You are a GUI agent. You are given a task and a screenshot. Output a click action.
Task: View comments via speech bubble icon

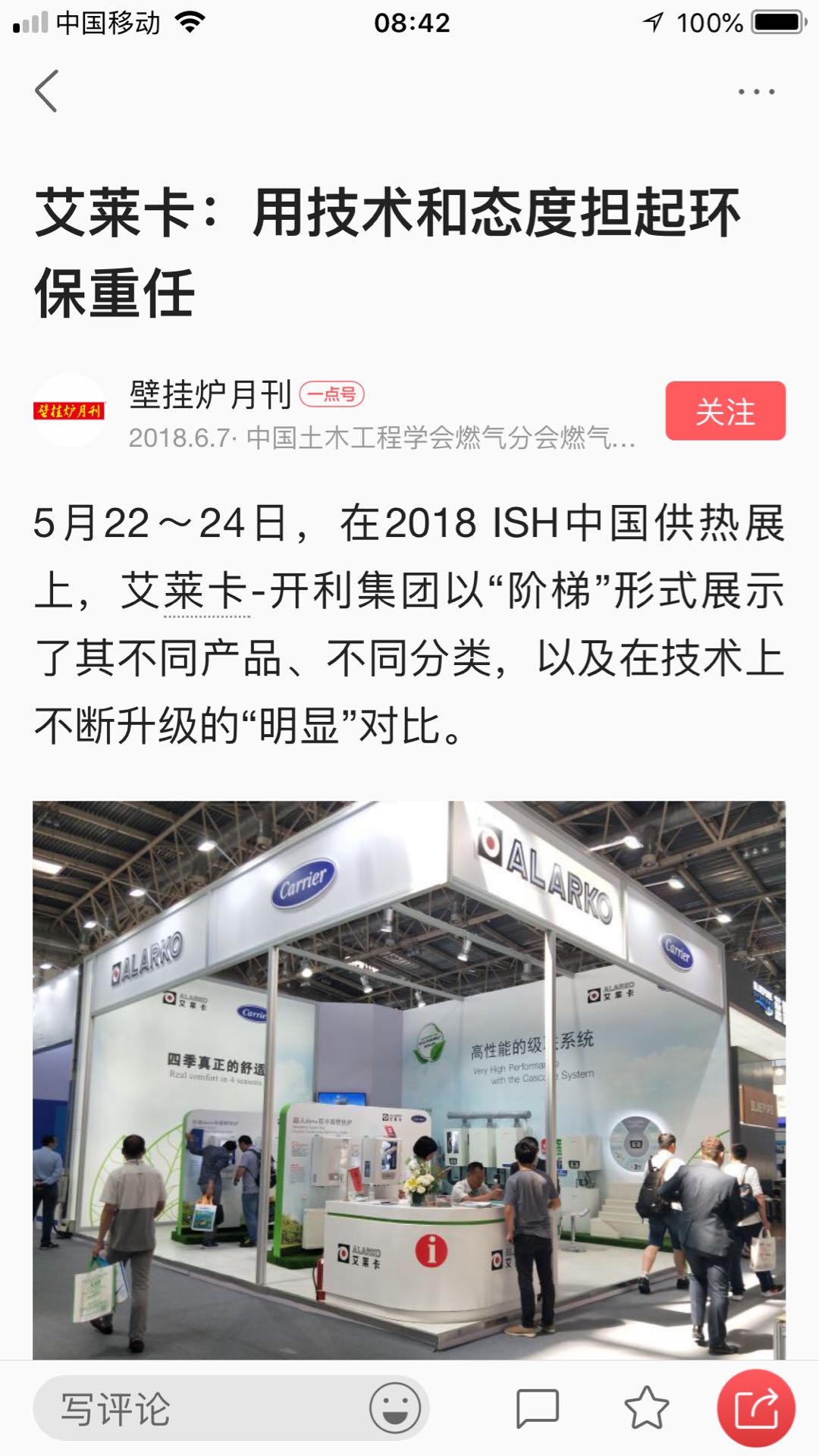537,1408
